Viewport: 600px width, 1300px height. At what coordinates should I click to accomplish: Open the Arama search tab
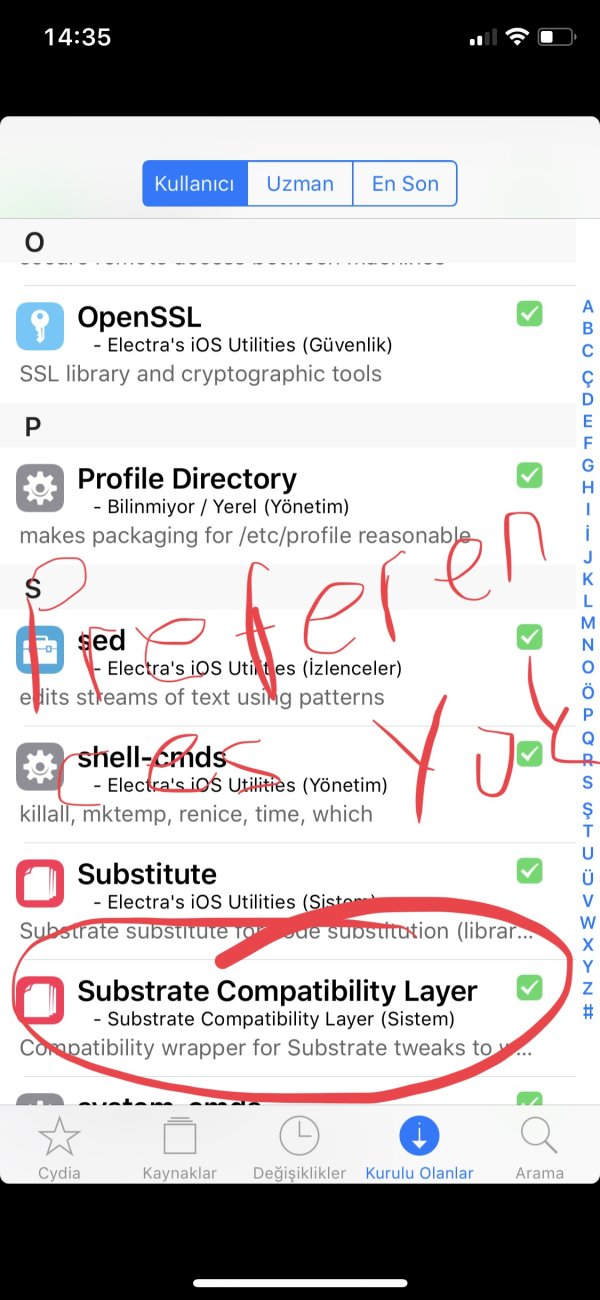[539, 1148]
